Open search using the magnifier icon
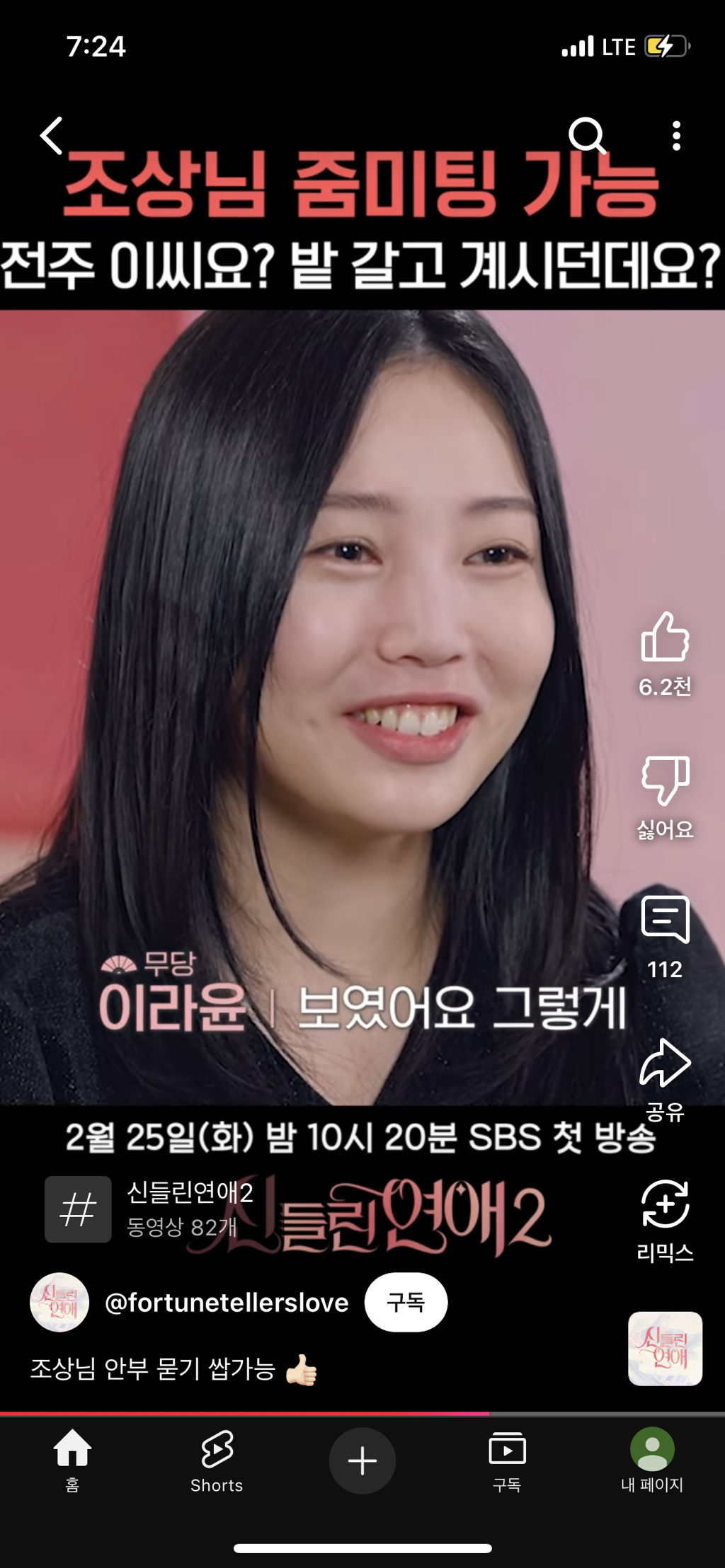 click(x=588, y=135)
